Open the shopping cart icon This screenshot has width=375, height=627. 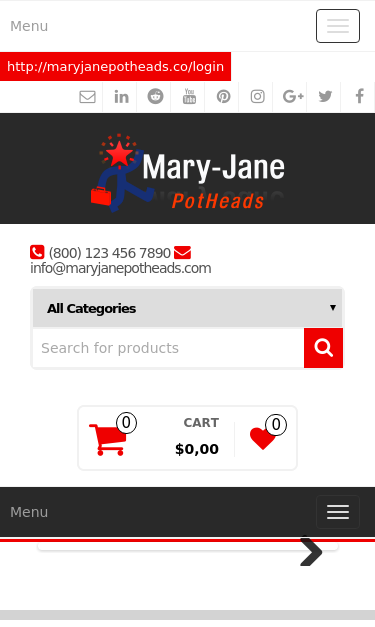(108, 439)
